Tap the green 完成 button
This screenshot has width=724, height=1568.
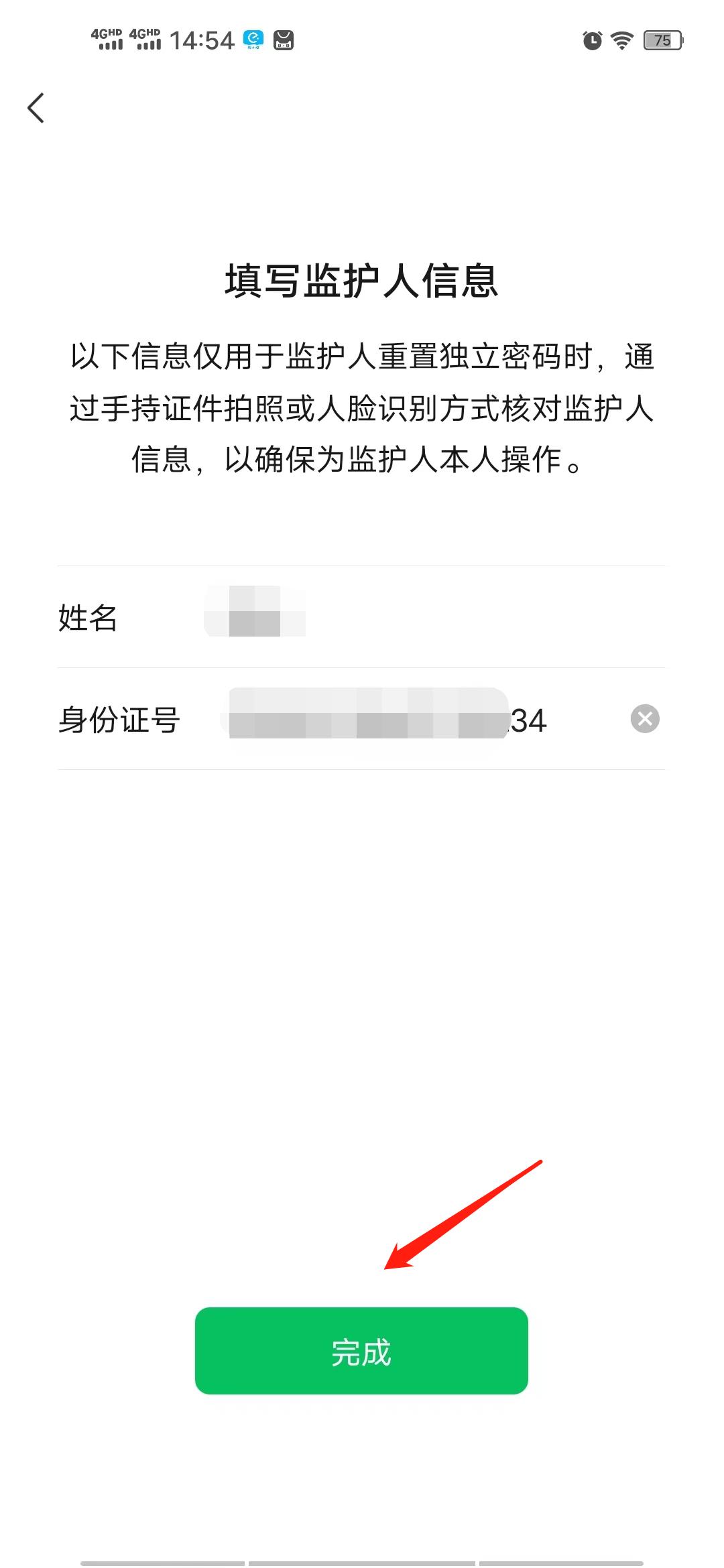pos(361,1350)
